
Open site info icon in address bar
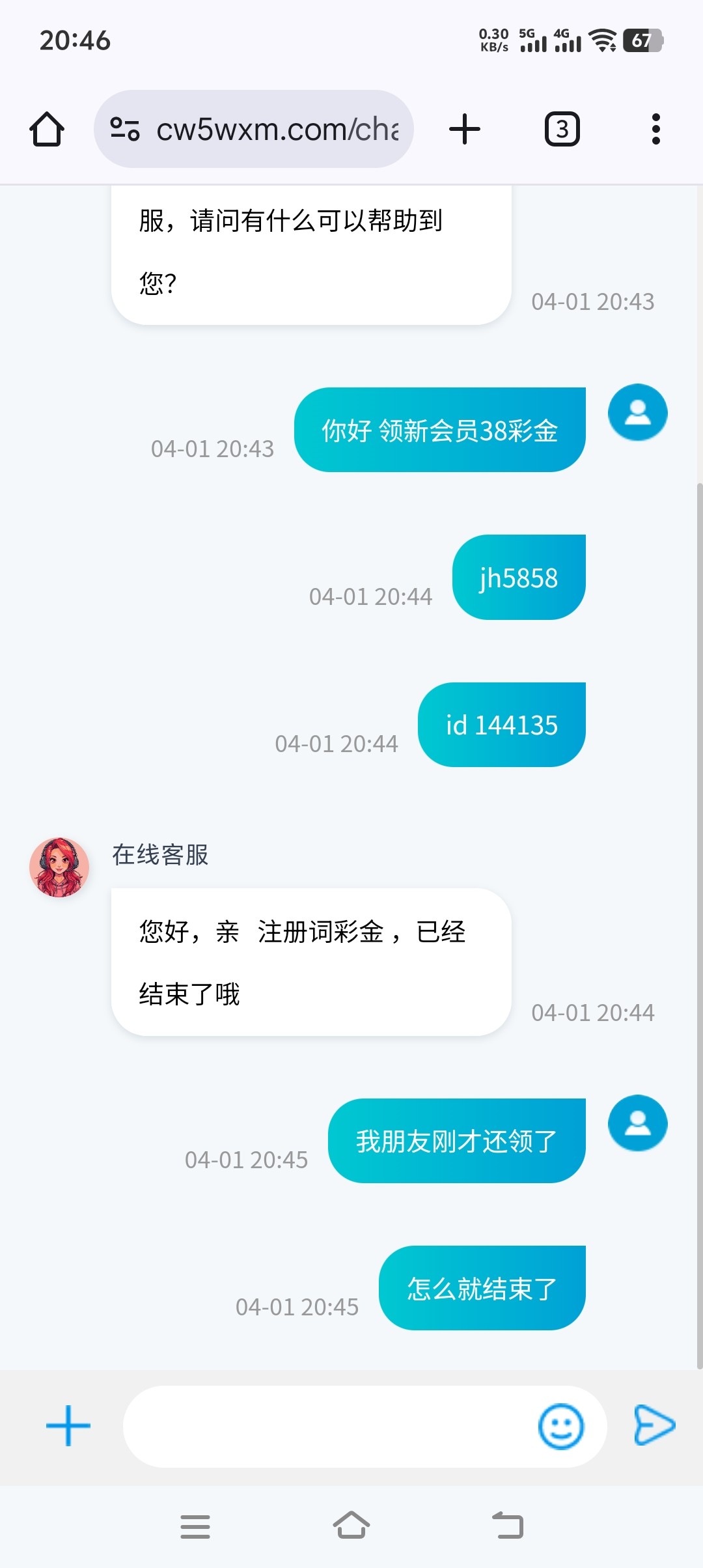pos(124,129)
